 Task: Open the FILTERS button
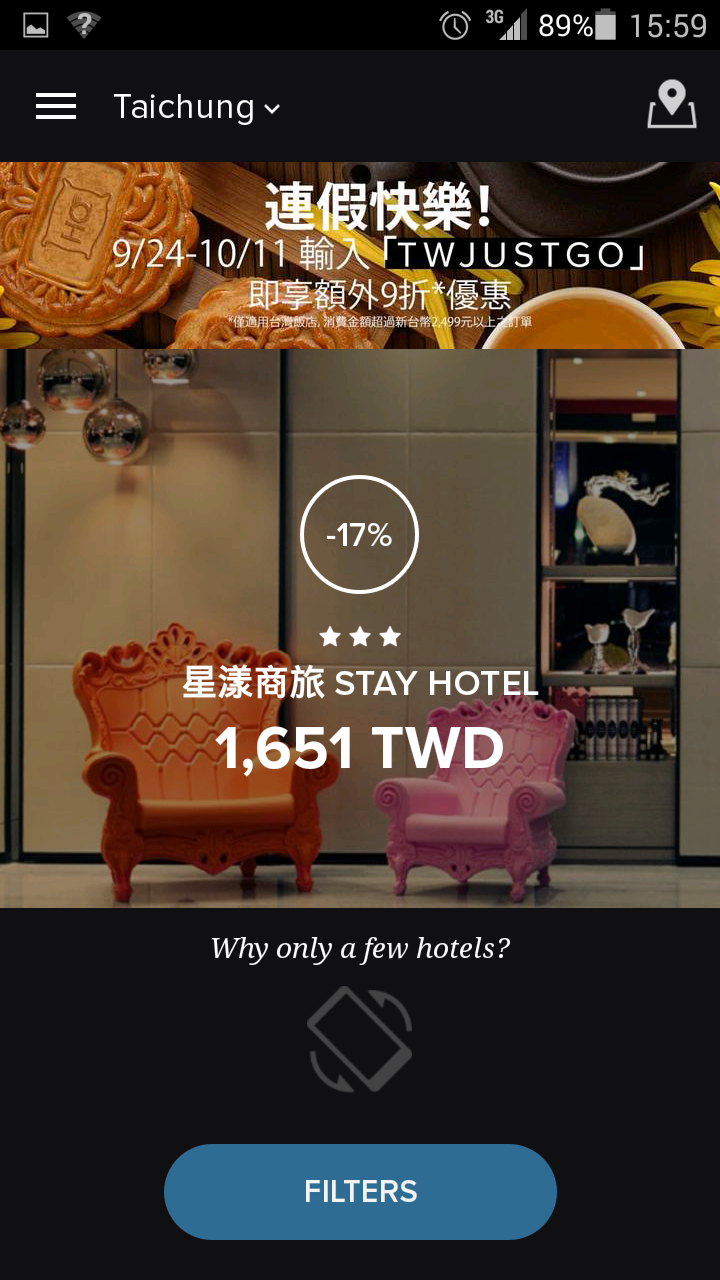pos(360,1191)
